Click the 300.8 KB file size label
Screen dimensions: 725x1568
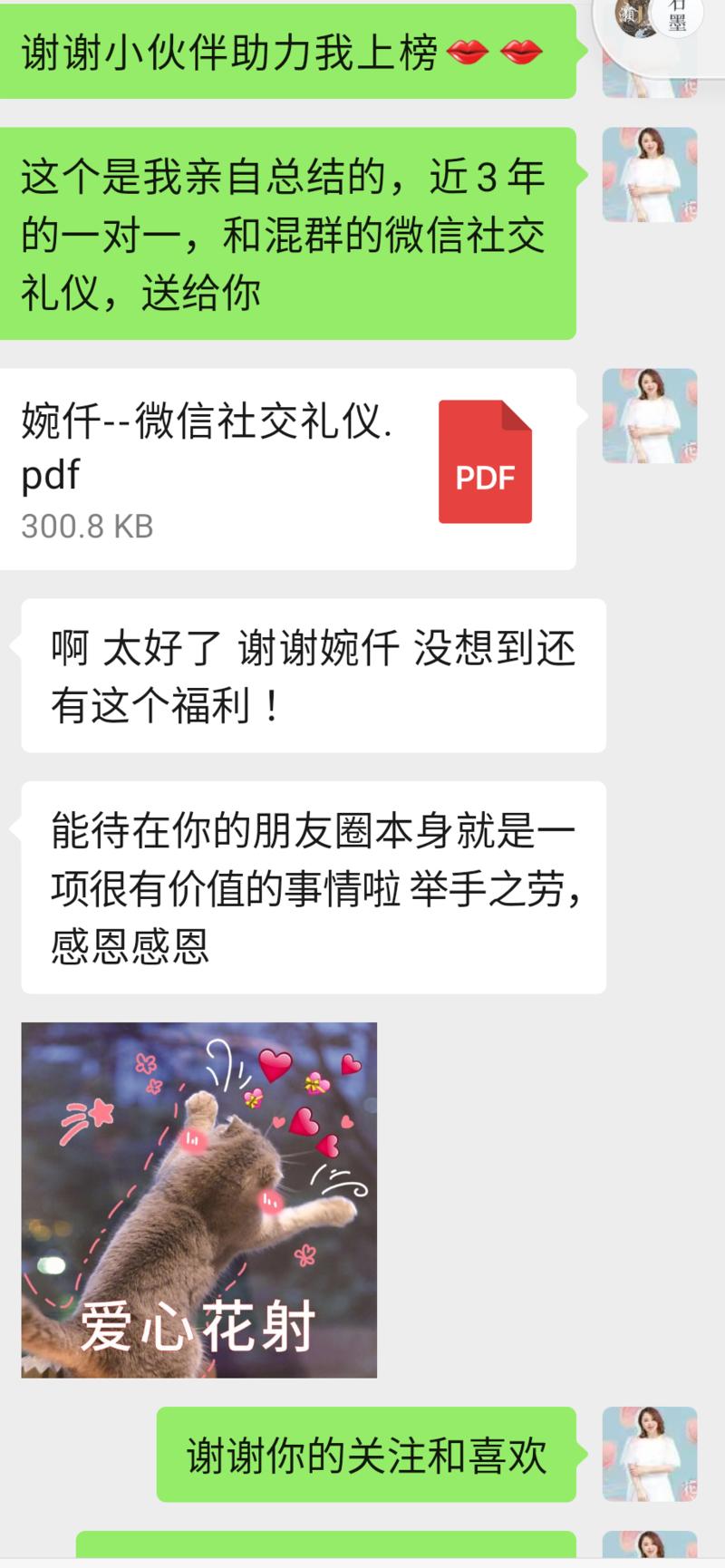tap(86, 523)
